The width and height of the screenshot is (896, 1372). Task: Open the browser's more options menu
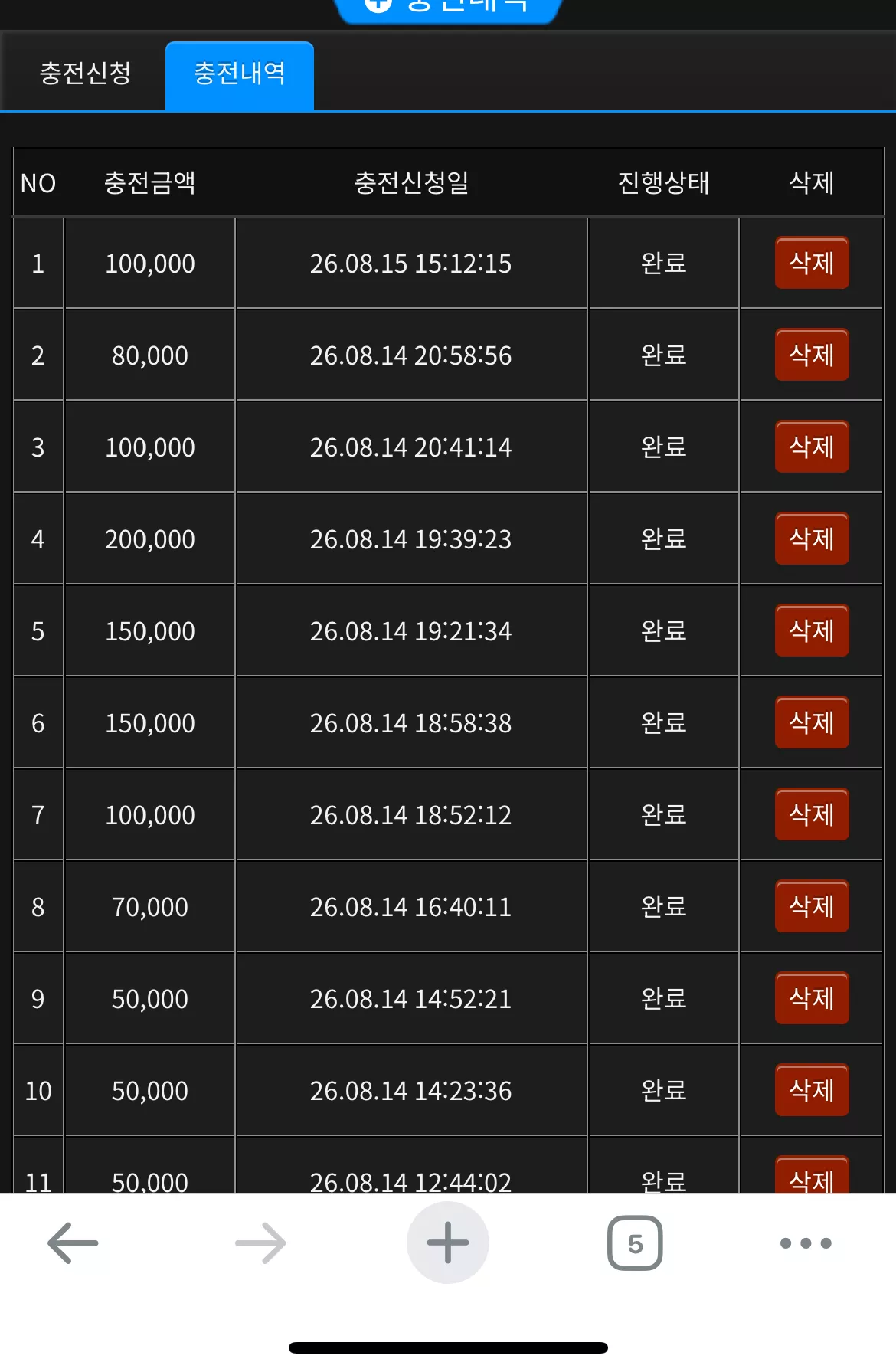pyautogui.click(x=806, y=1243)
